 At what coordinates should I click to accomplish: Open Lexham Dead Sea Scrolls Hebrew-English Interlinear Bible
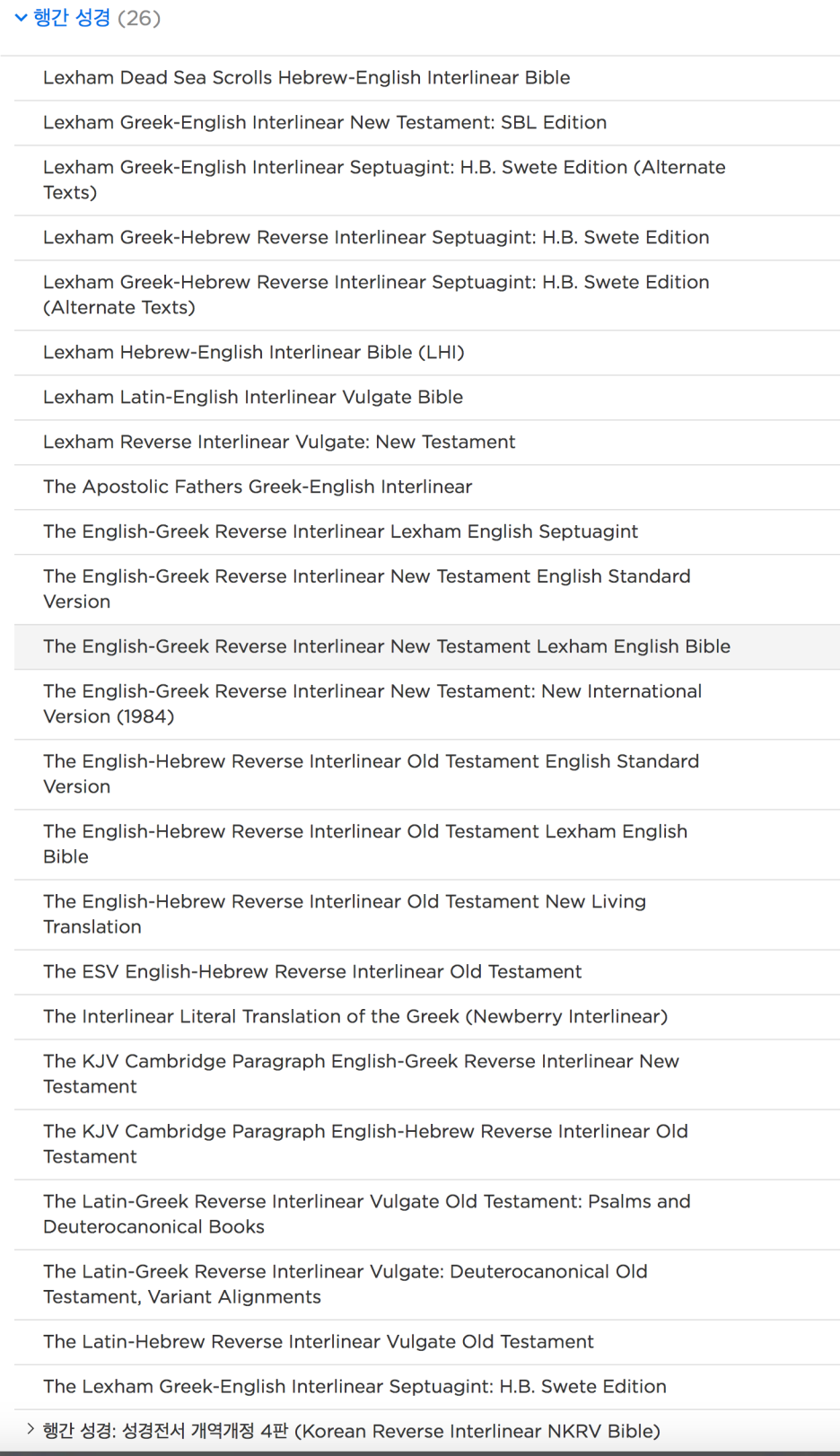coord(427,78)
